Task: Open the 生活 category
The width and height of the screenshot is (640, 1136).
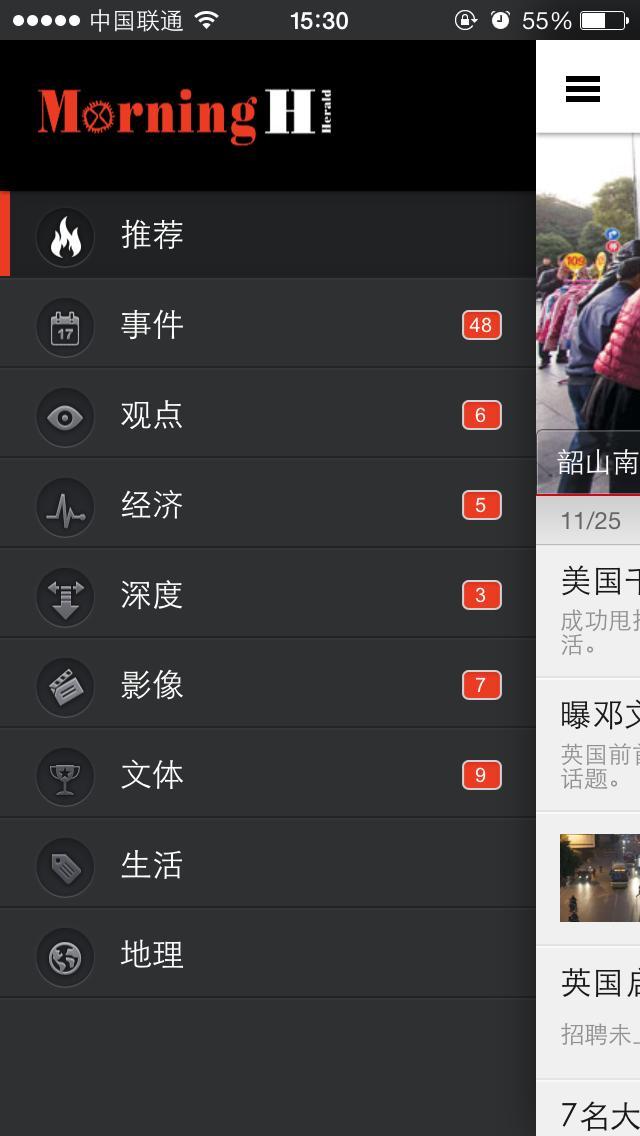Action: [267, 863]
